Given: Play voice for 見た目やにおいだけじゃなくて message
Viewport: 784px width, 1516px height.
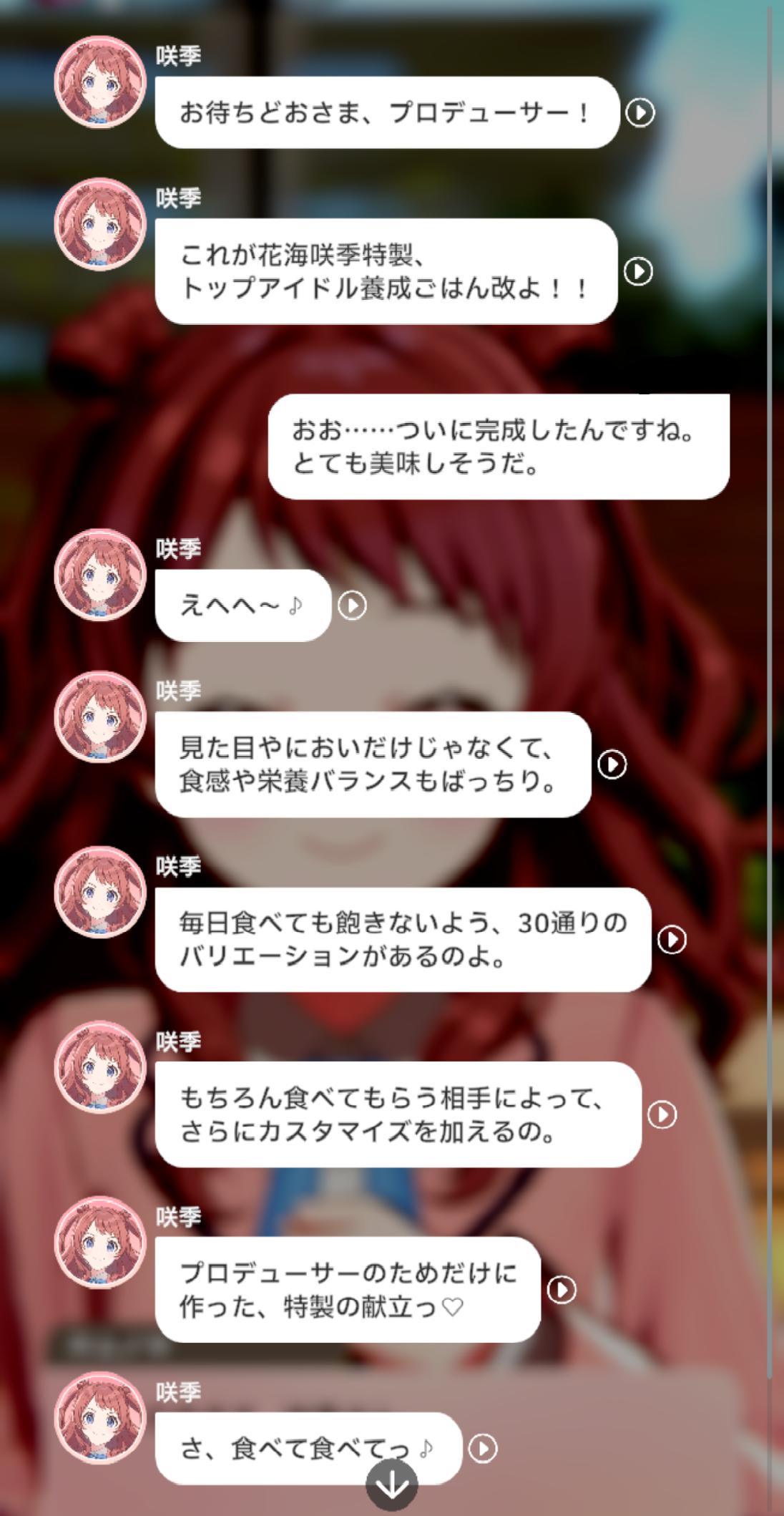Looking at the screenshot, I should pyautogui.click(x=612, y=764).
